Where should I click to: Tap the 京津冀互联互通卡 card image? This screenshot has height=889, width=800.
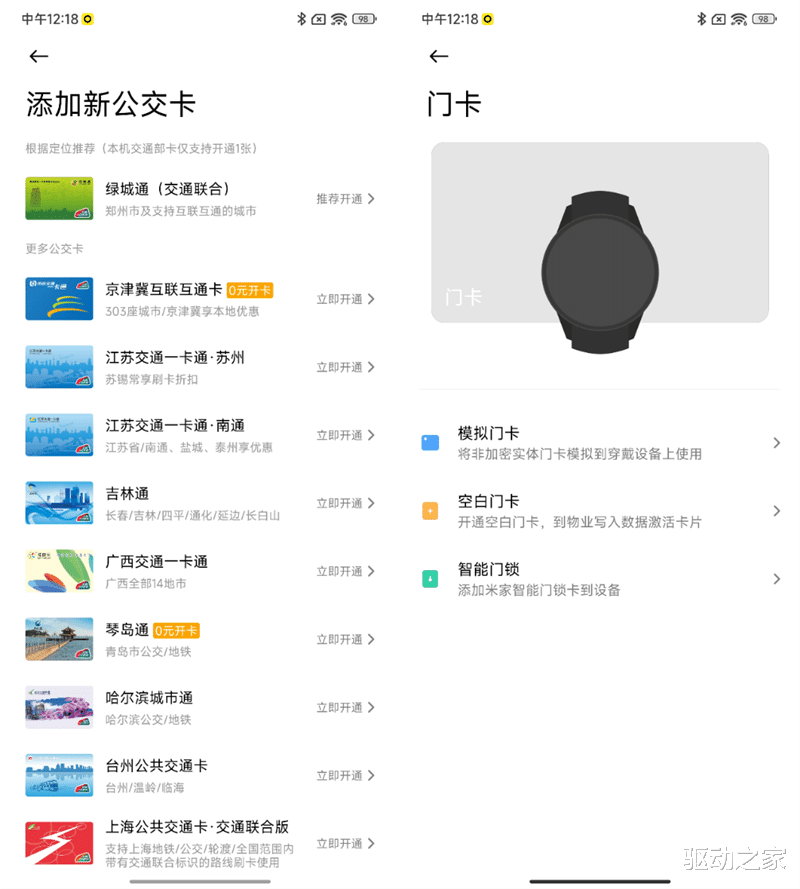pyautogui.click(x=58, y=298)
